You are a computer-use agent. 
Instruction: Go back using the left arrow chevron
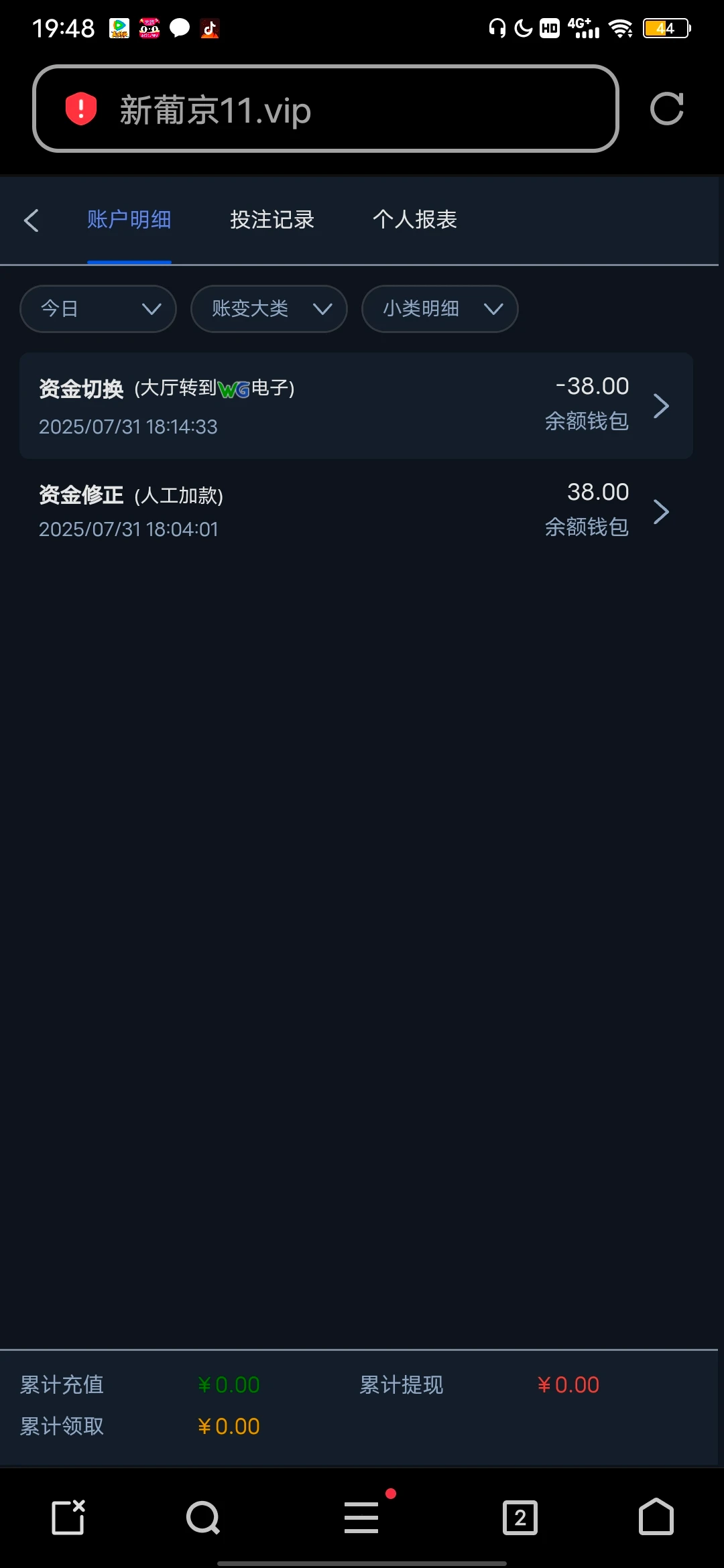(x=32, y=220)
